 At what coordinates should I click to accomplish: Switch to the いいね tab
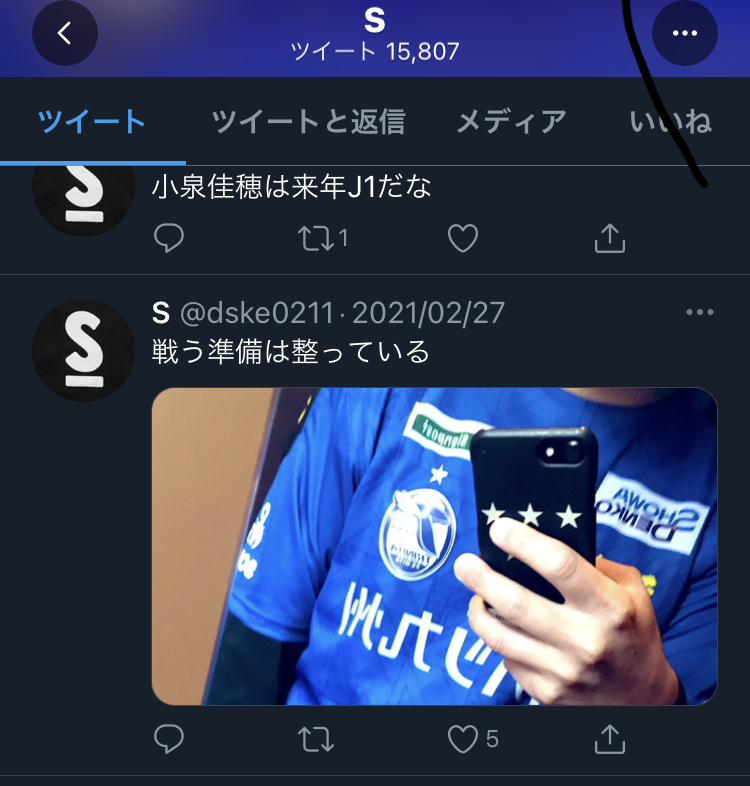671,122
